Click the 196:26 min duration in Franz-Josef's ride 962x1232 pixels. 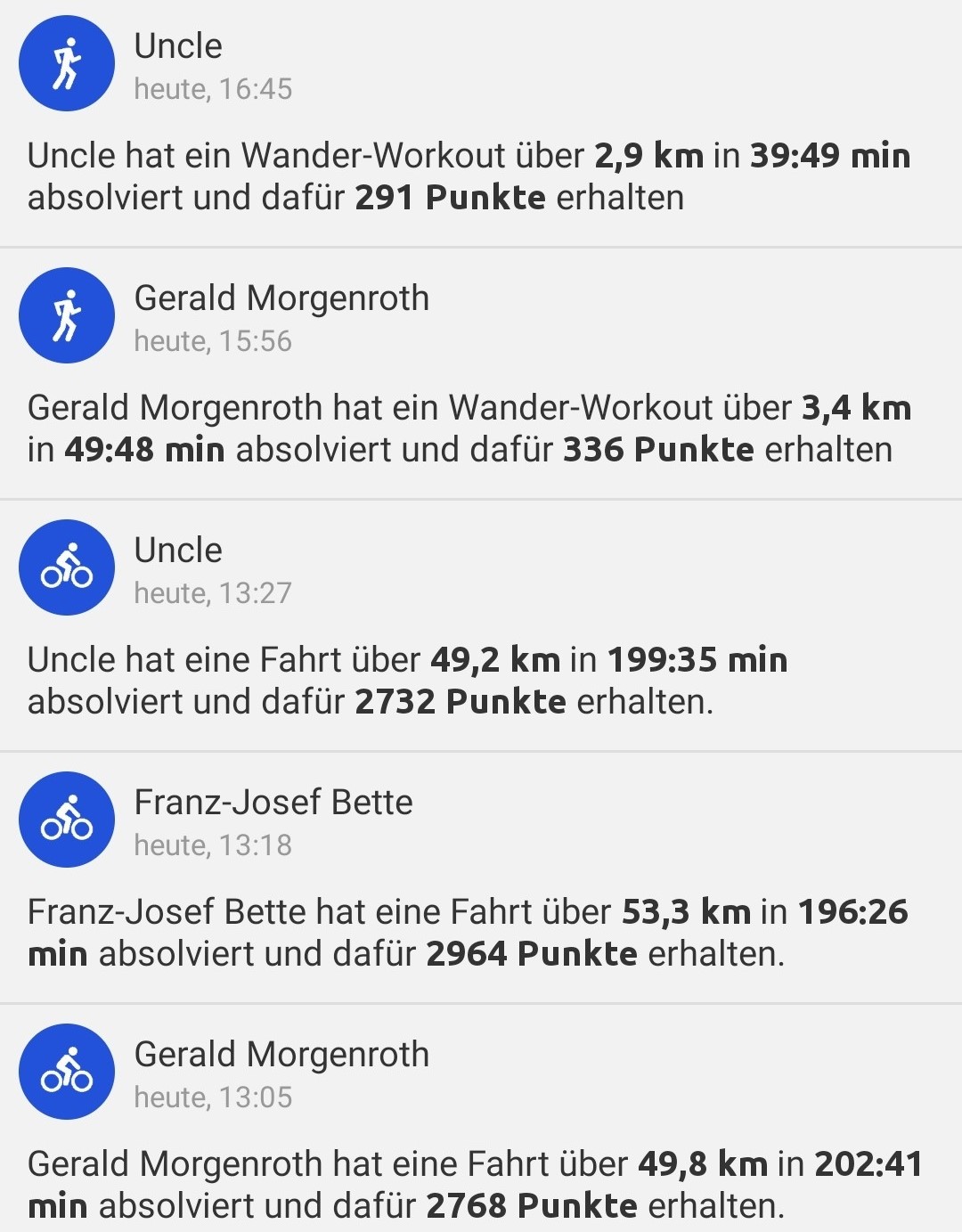[855, 911]
